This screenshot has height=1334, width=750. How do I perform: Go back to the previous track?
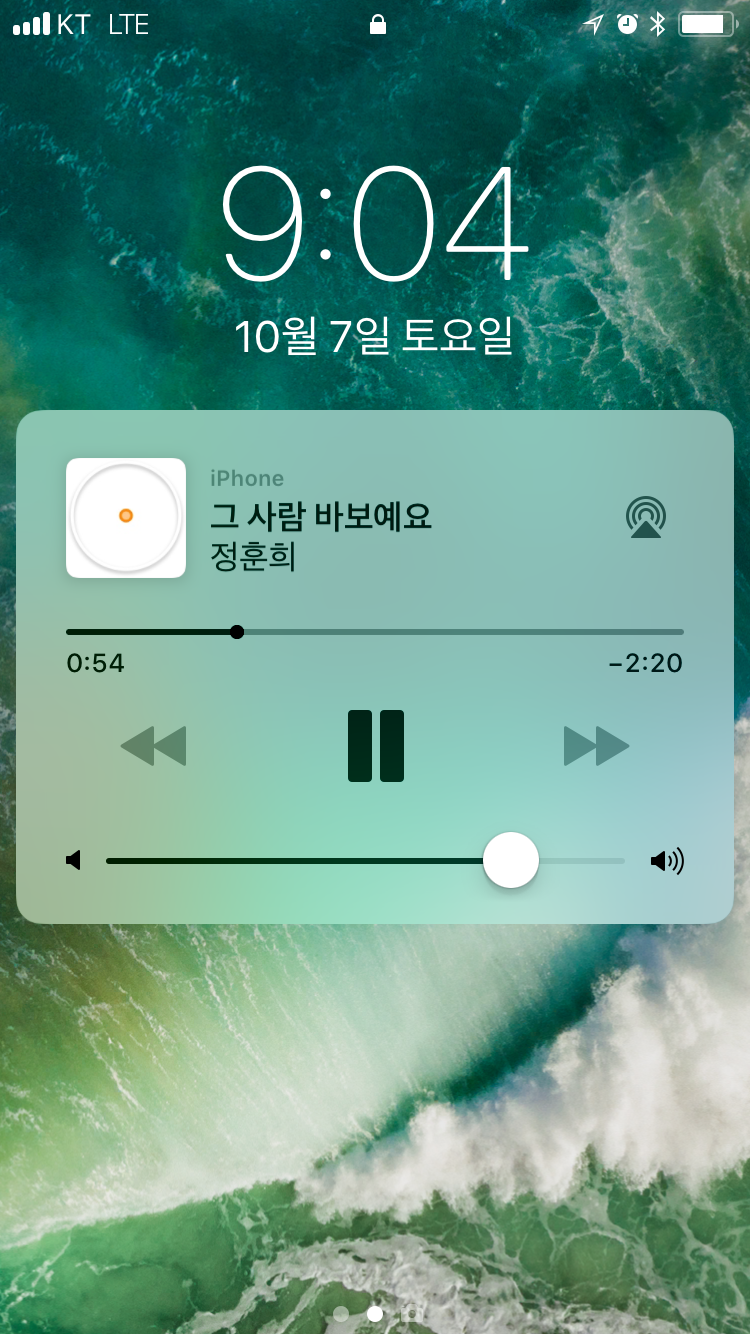tap(153, 746)
